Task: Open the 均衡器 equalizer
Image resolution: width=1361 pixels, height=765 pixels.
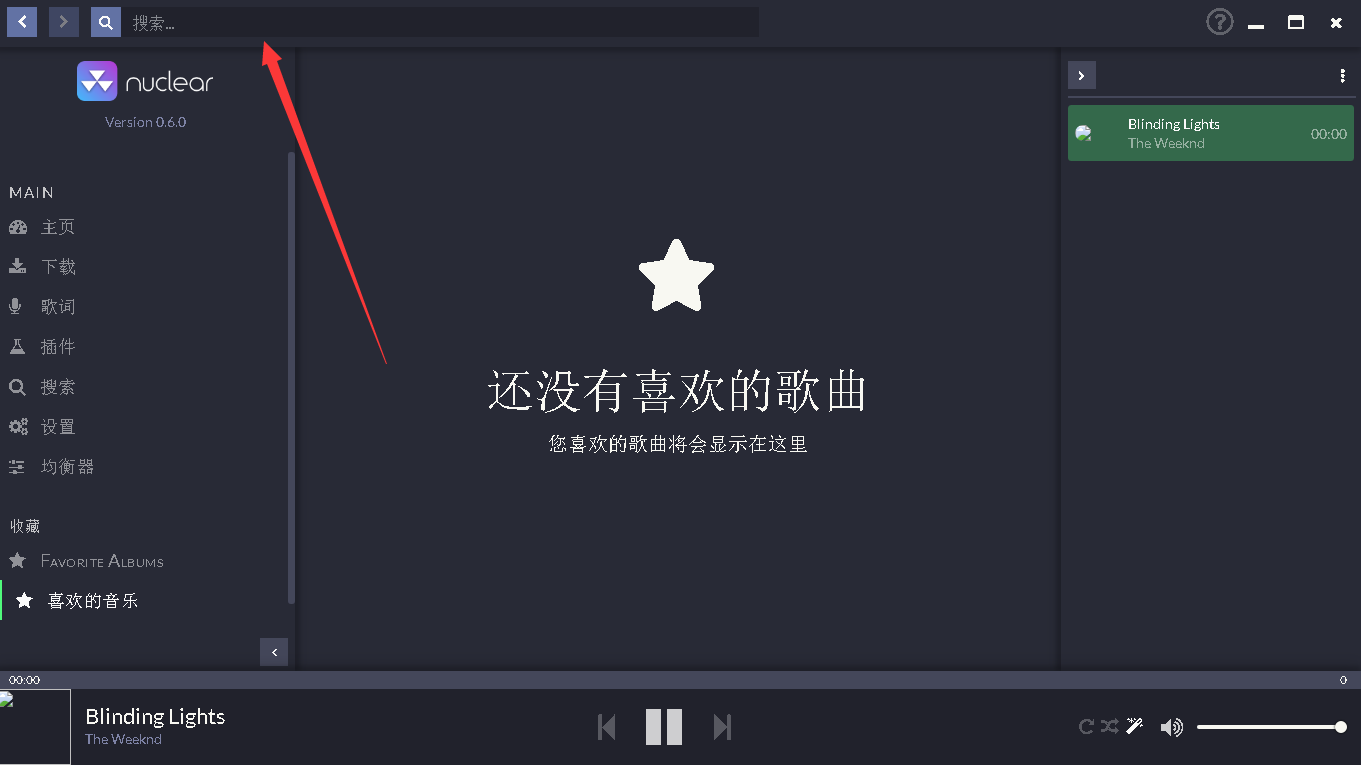Action: tap(66, 467)
